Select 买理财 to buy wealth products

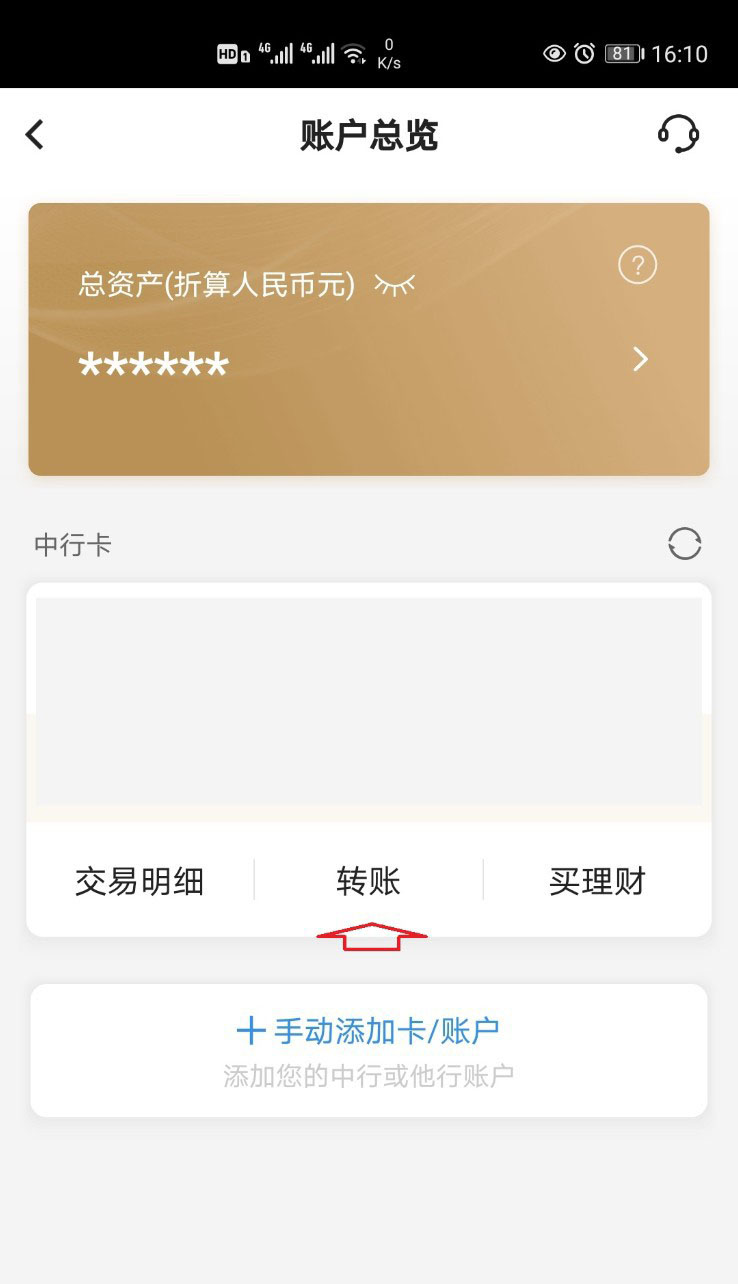tap(598, 881)
